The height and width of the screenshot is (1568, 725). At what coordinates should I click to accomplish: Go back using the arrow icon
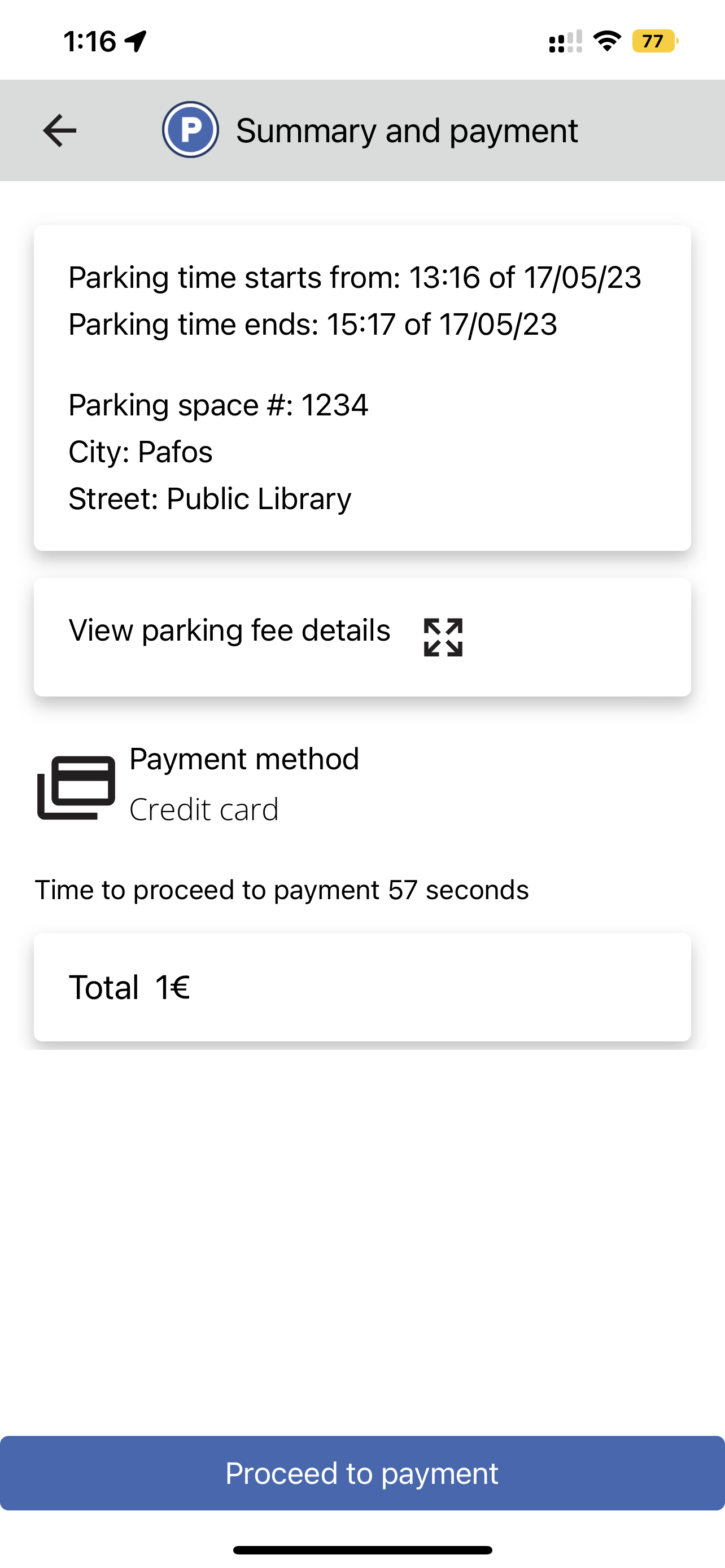point(60,130)
